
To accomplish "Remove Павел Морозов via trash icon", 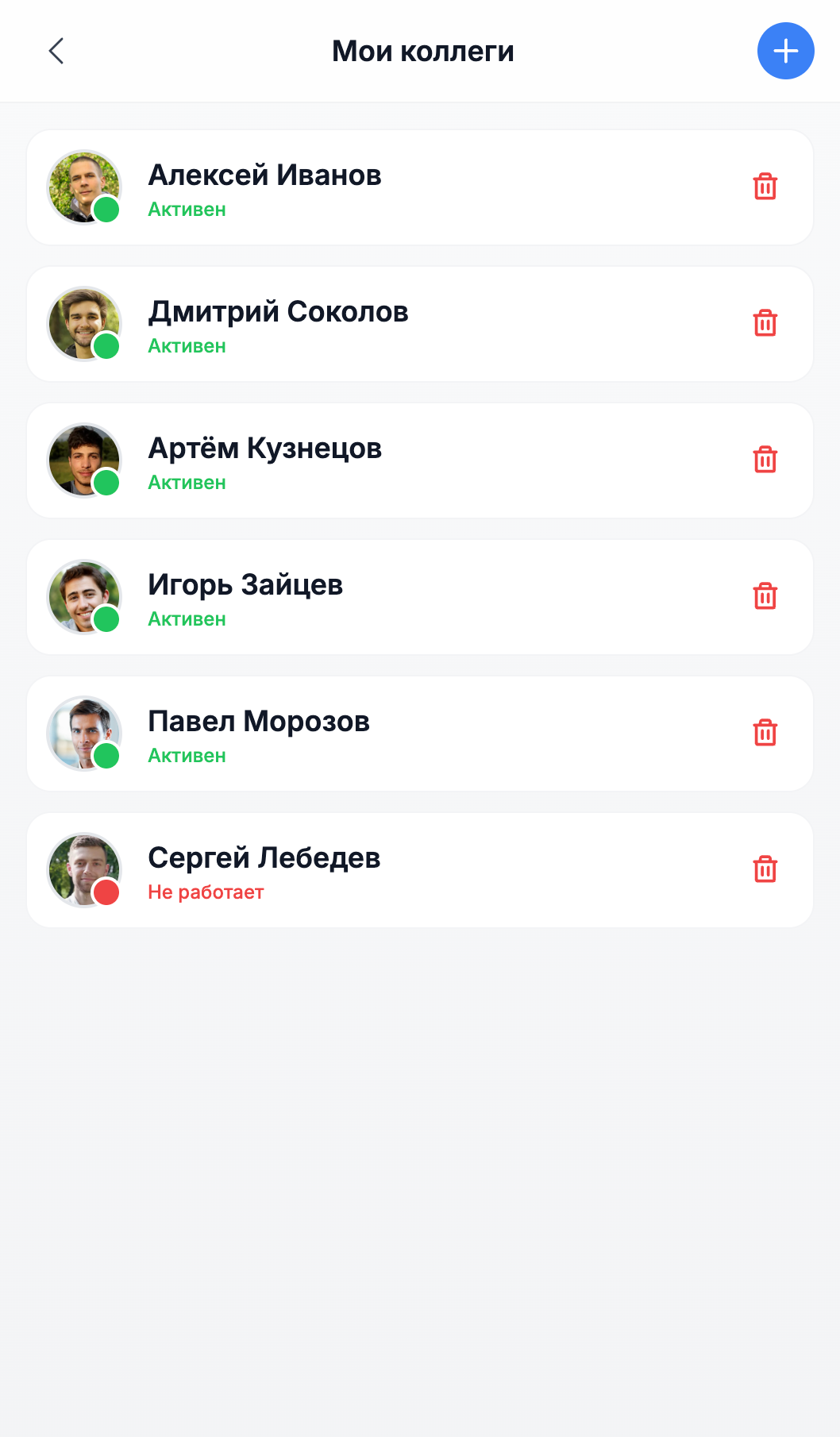I will [765, 734].
